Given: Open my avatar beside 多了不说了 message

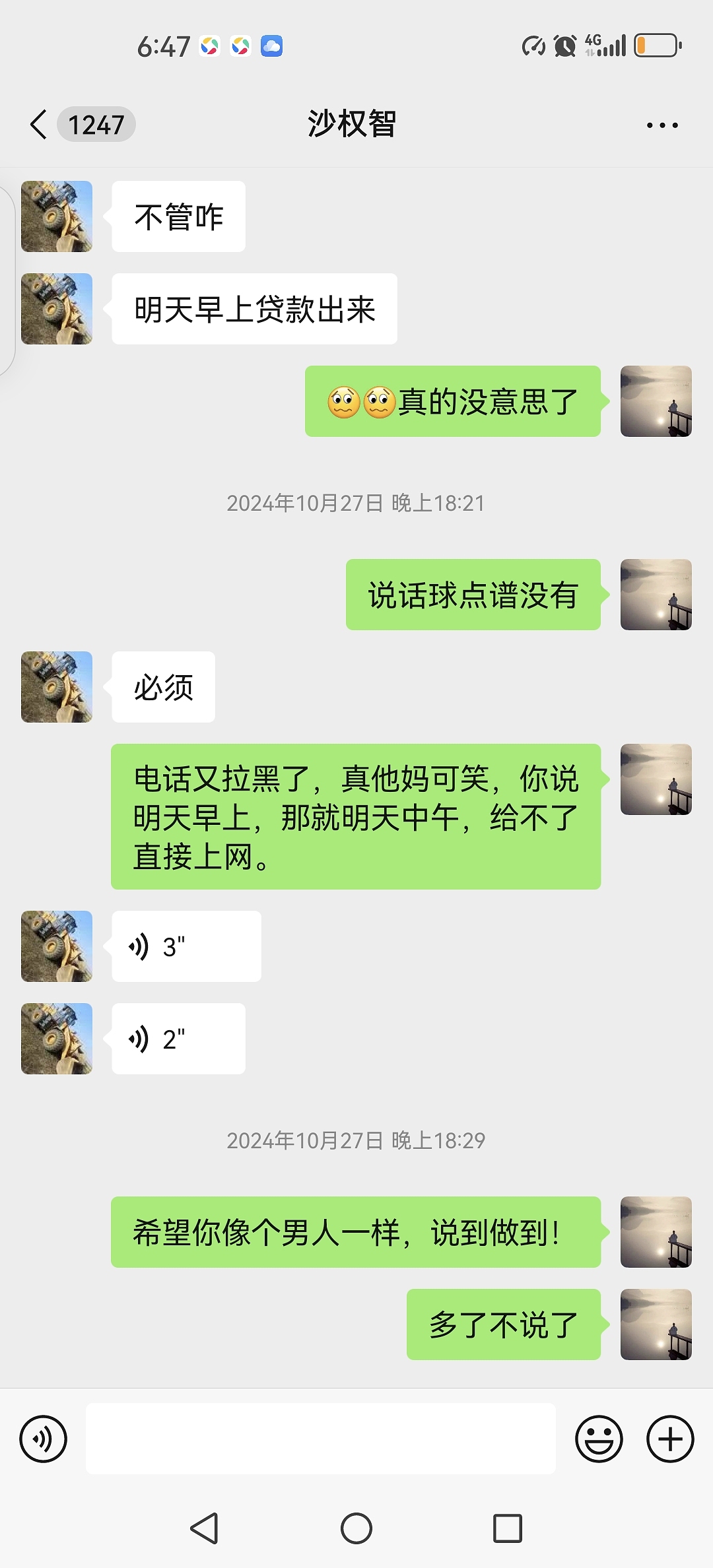Looking at the screenshot, I should tap(656, 1324).
